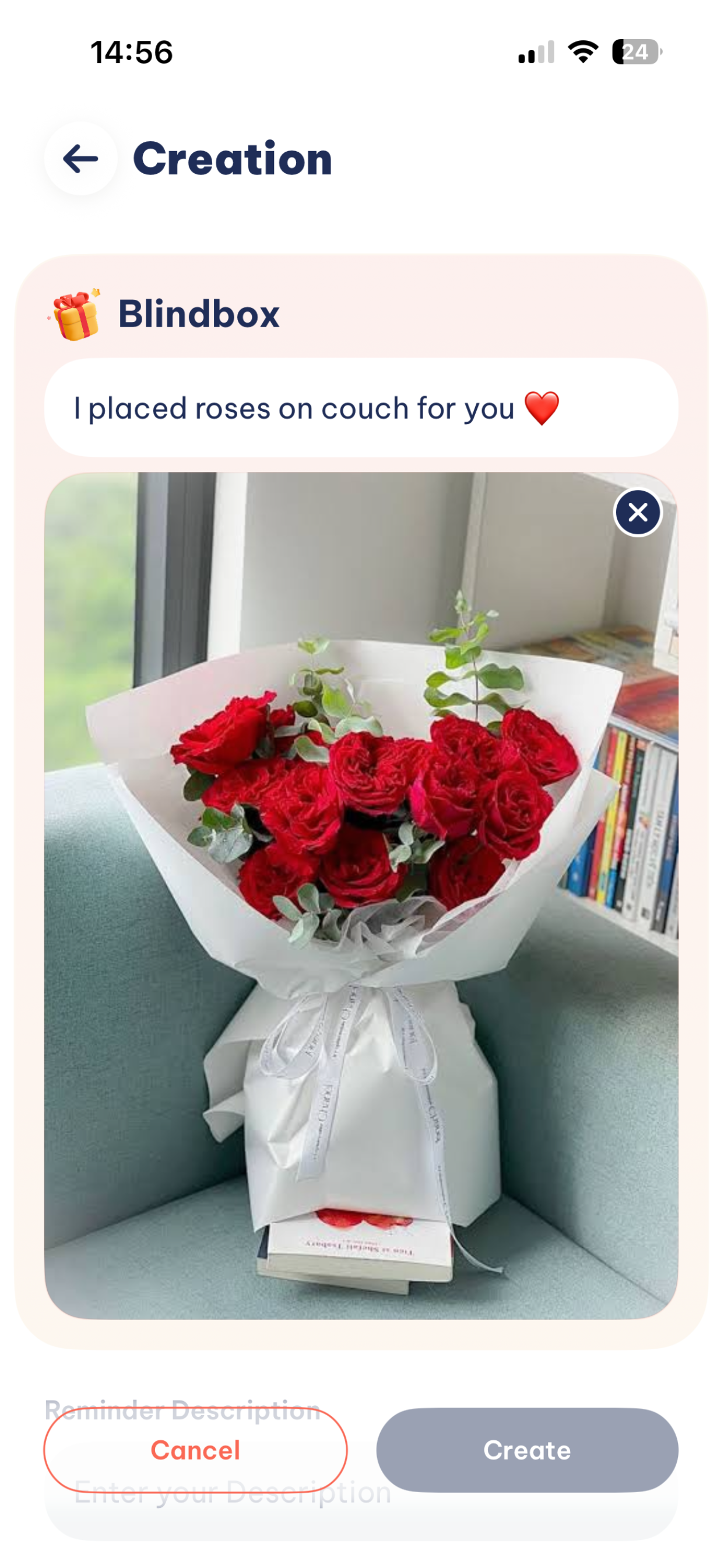Cancel the Blindbox creation
The width and height of the screenshot is (724, 1568).
click(x=195, y=1450)
